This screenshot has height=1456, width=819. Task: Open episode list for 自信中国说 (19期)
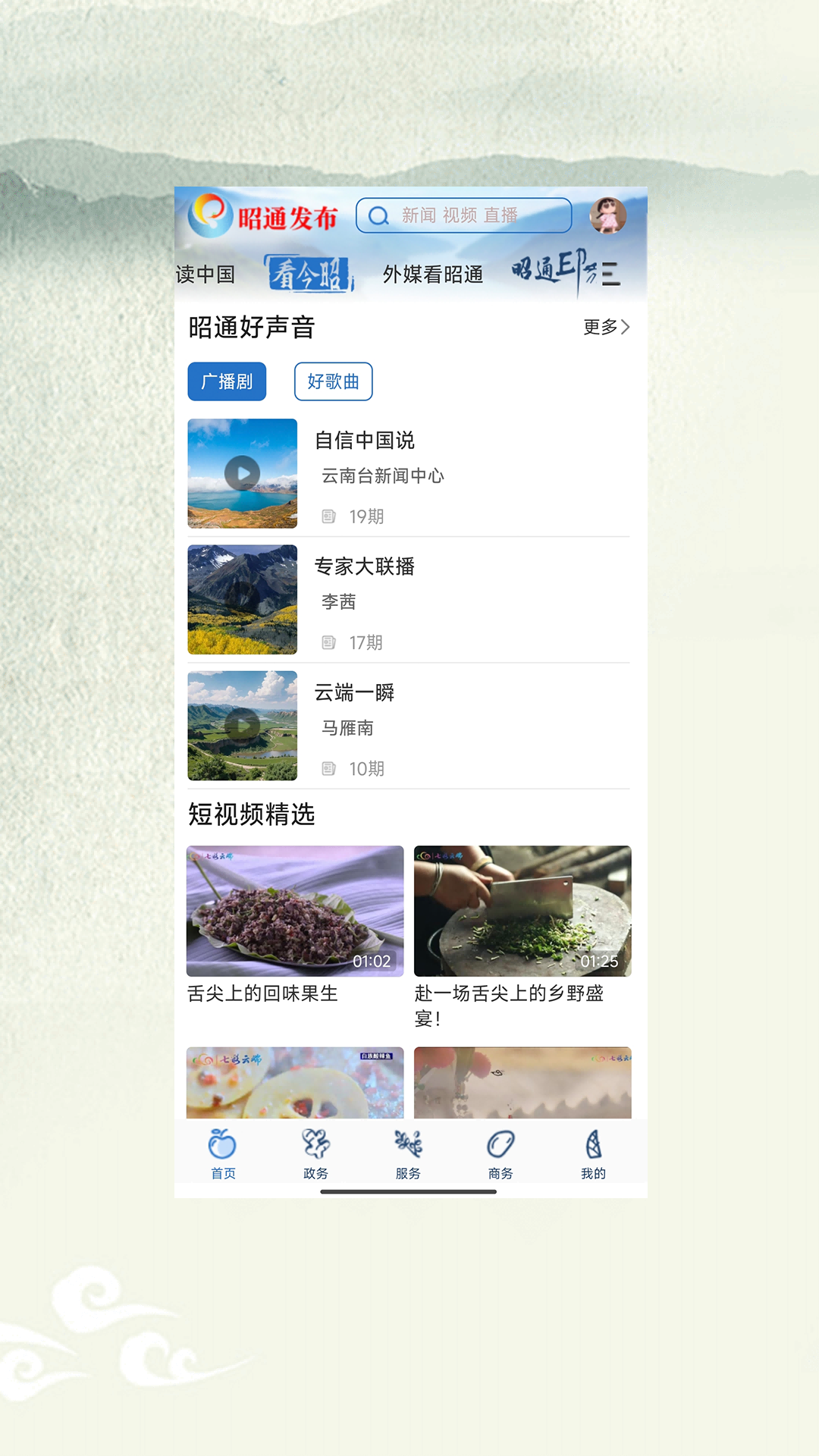click(356, 516)
